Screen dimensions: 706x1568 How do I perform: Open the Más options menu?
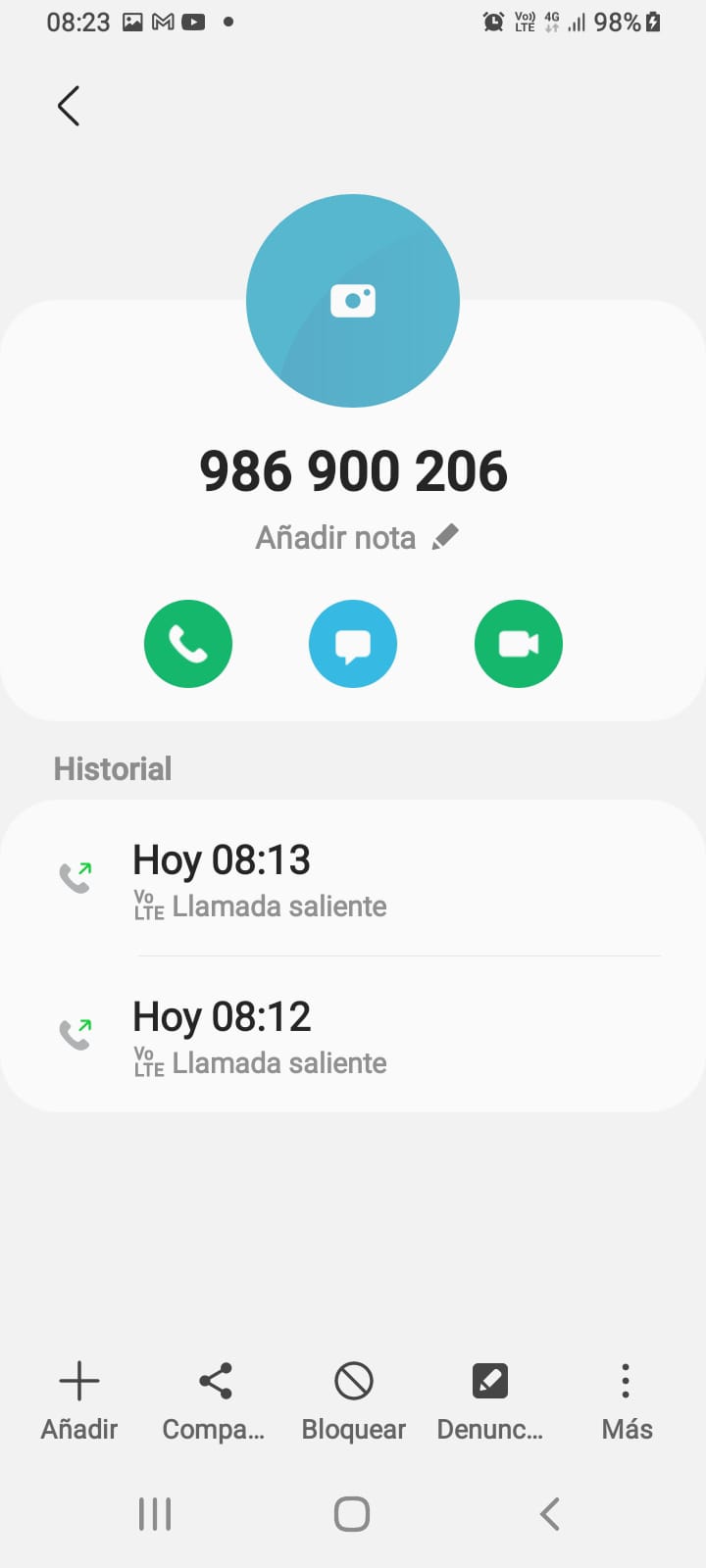pos(627,1401)
